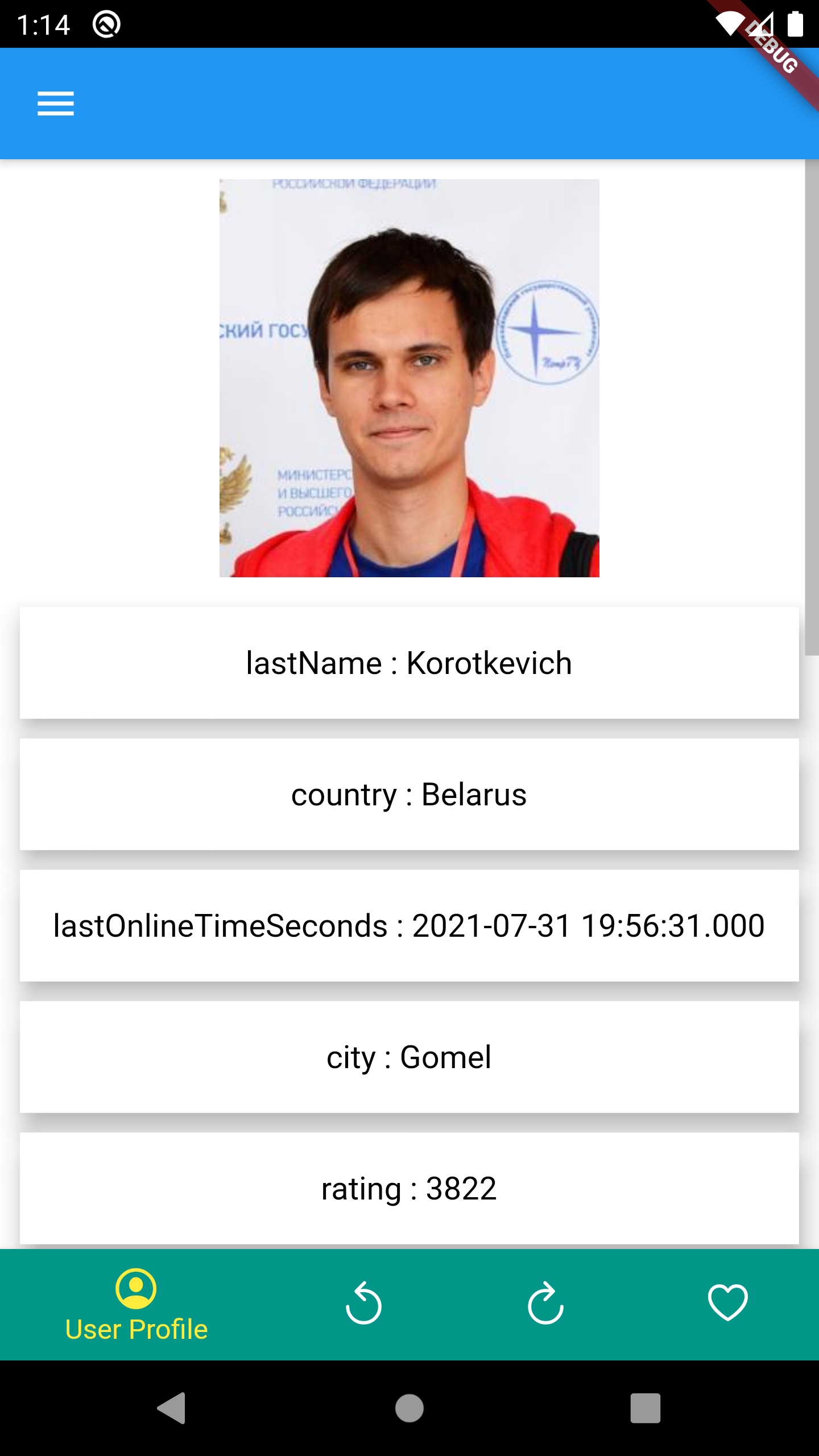Go back with the system back button
The width and height of the screenshot is (819, 1456).
click(172, 1408)
